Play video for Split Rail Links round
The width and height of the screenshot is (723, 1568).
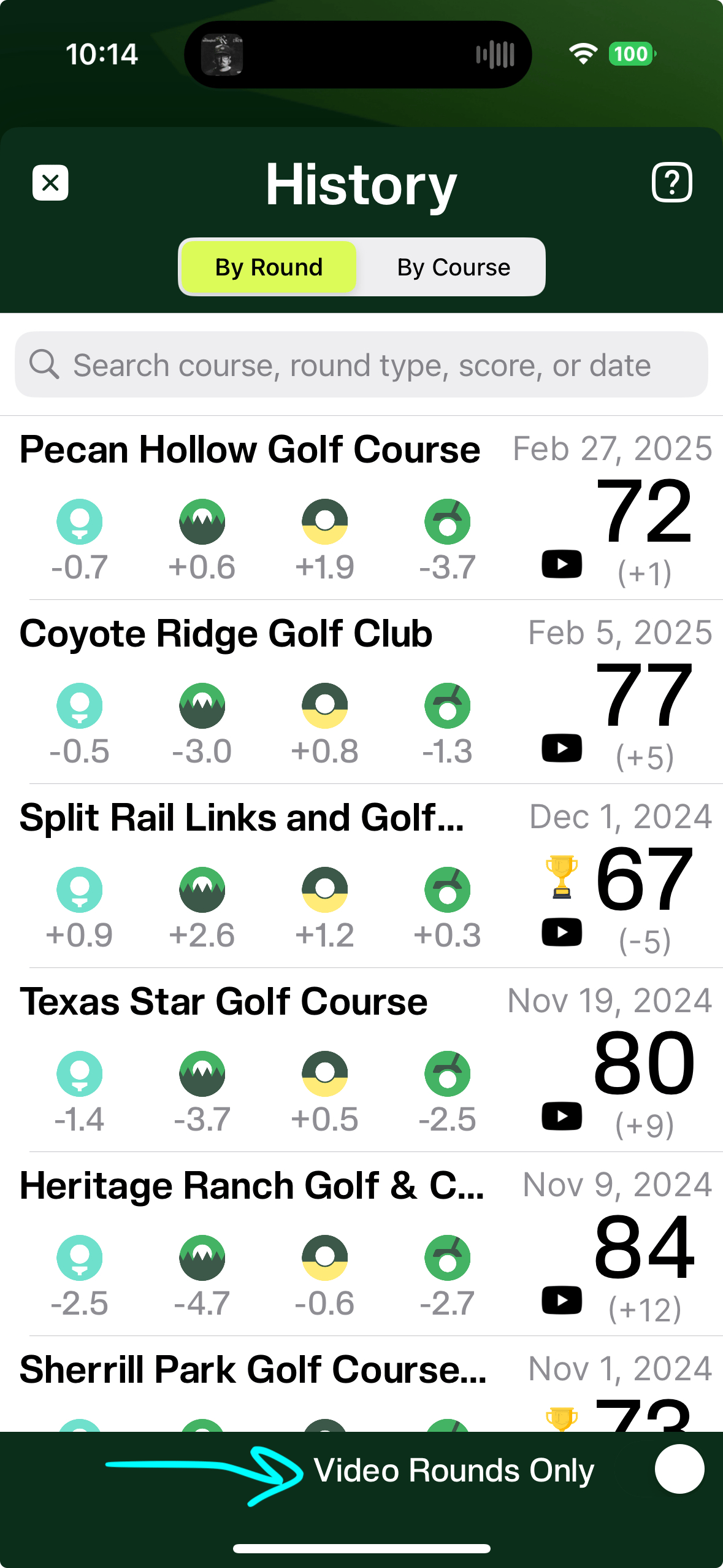561,932
